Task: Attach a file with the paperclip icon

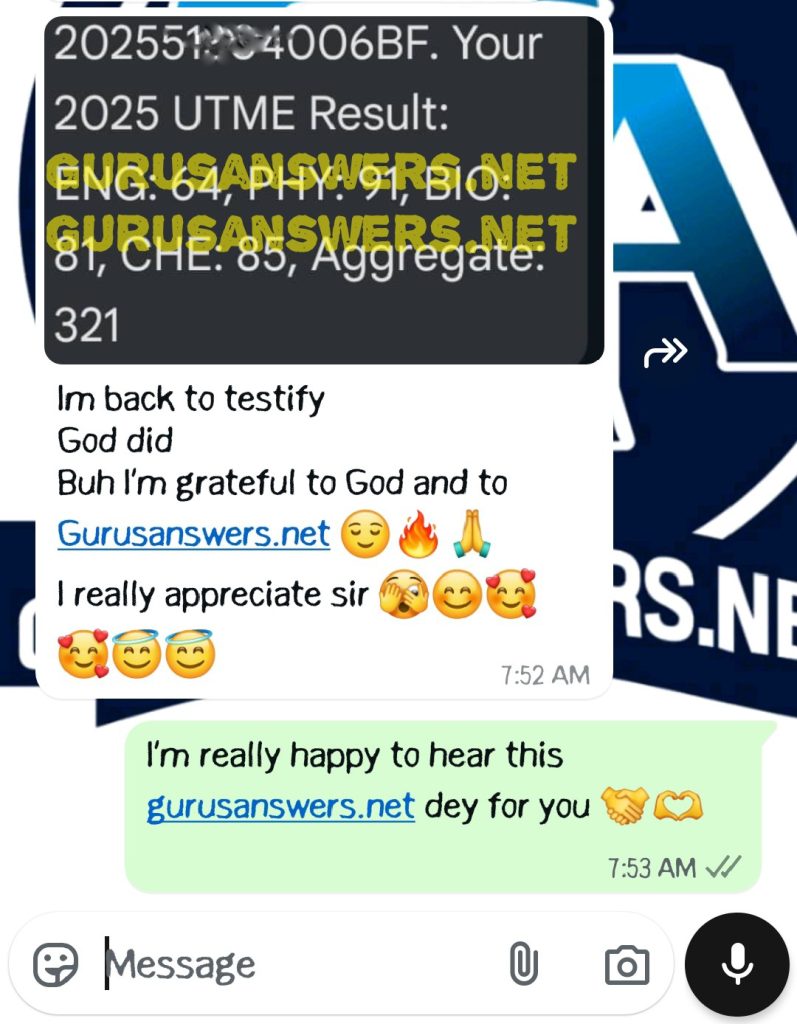Action: point(523,965)
